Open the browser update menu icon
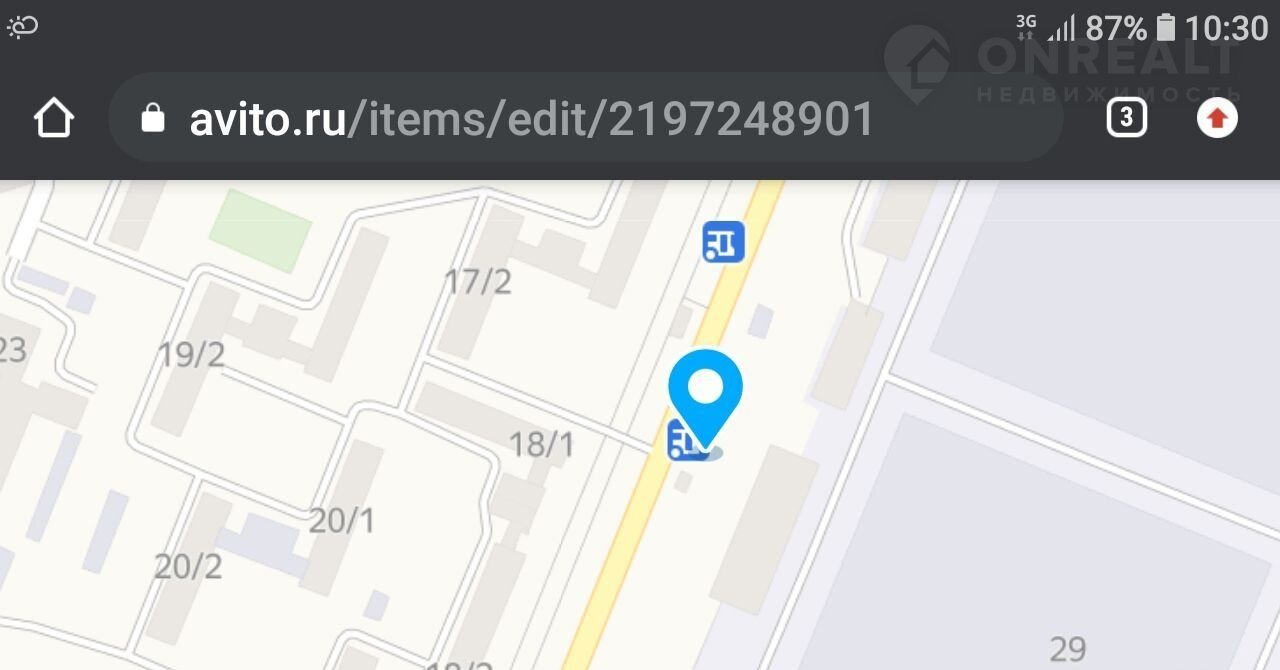 click(x=1217, y=118)
